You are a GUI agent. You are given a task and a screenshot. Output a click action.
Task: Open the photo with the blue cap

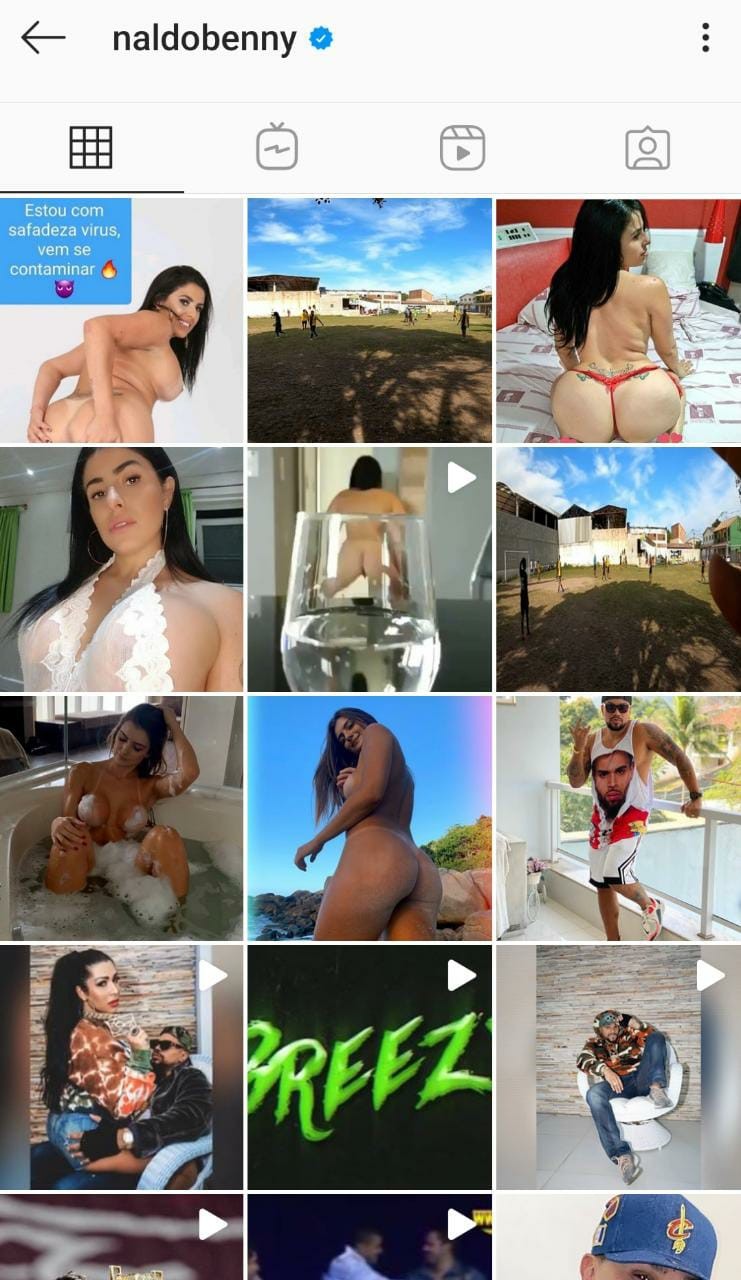tap(618, 1238)
